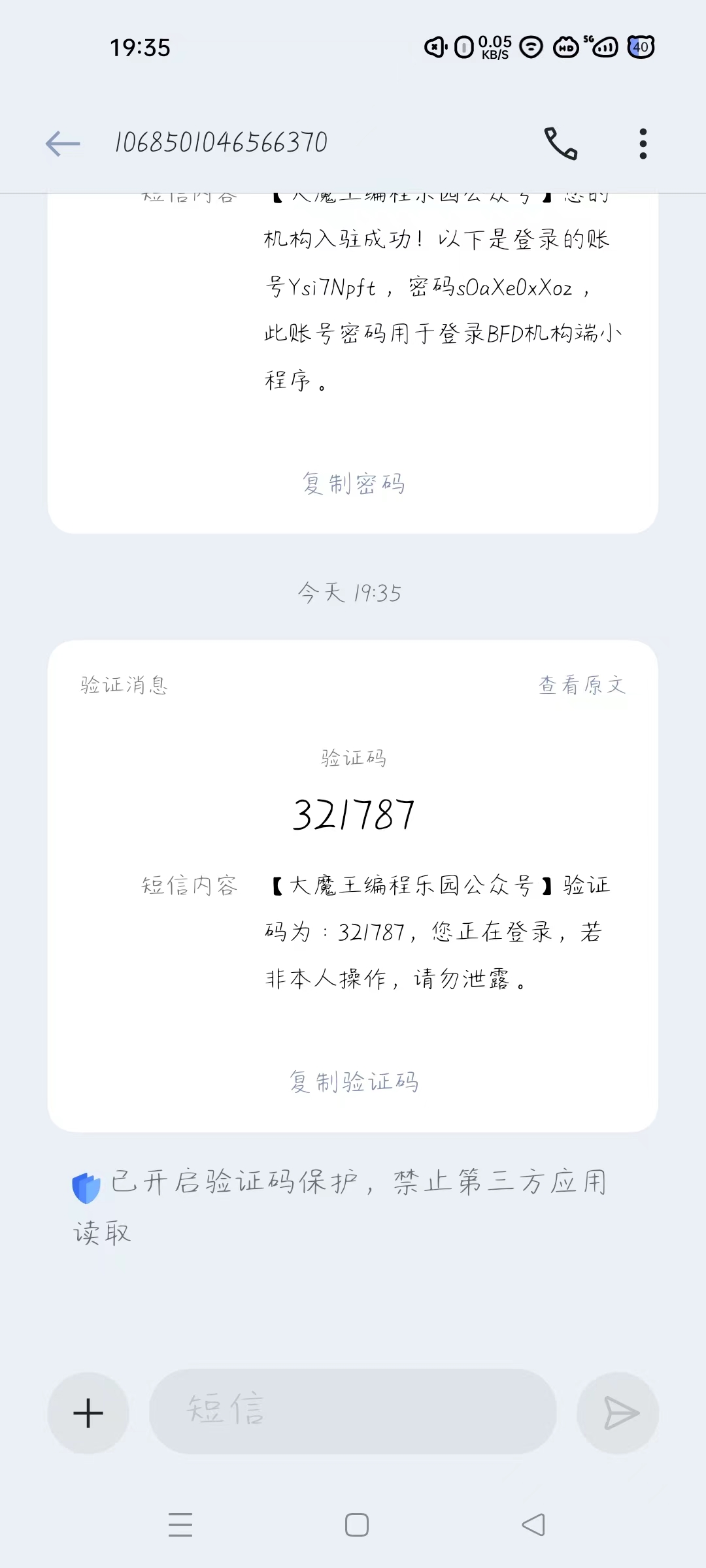The width and height of the screenshot is (706, 1568).
Task: Open the three-dot overflow menu
Action: [x=643, y=142]
